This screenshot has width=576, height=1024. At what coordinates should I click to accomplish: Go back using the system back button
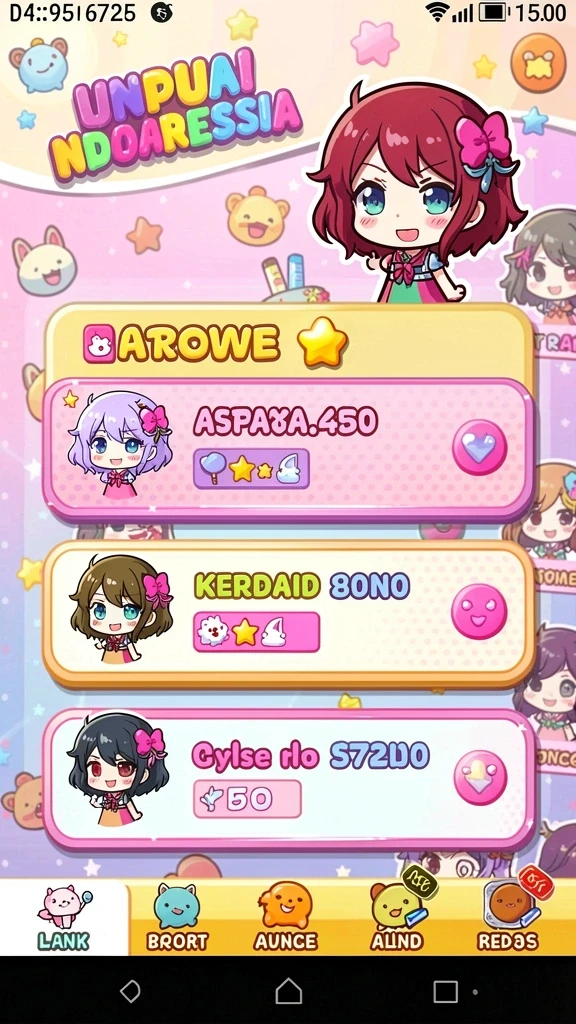[130, 991]
